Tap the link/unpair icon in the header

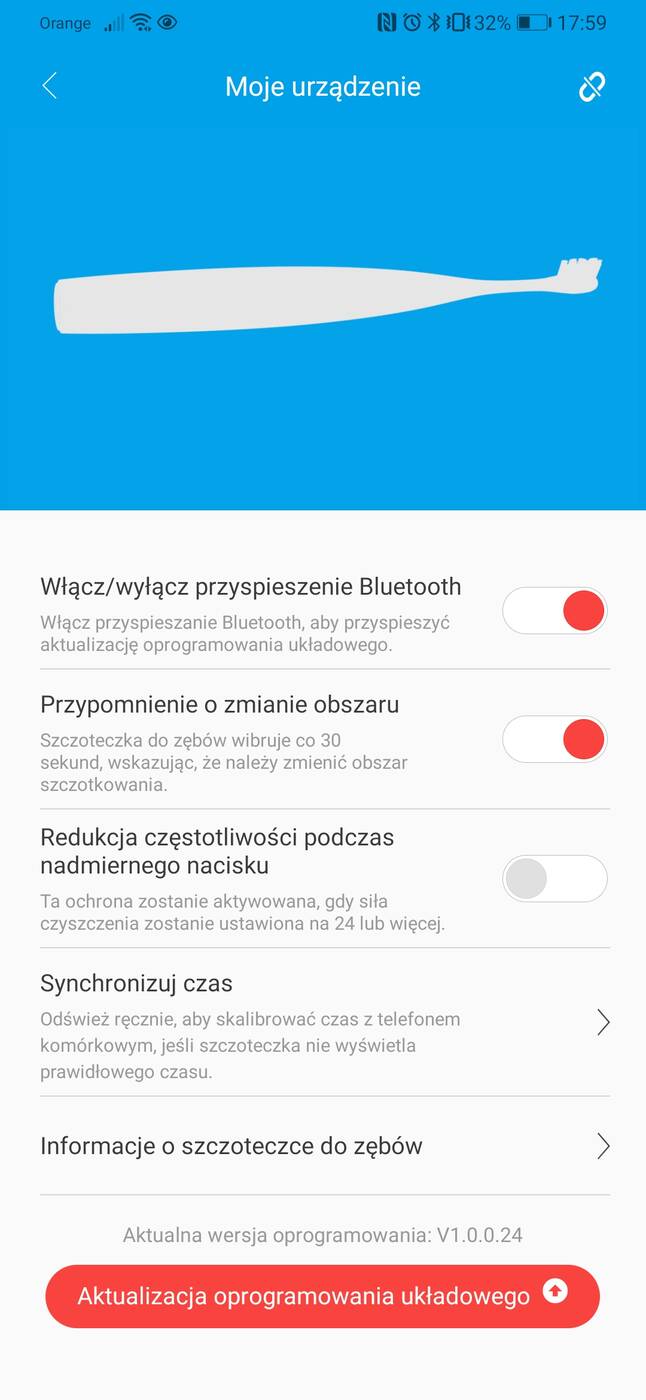pyautogui.click(x=592, y=87)
